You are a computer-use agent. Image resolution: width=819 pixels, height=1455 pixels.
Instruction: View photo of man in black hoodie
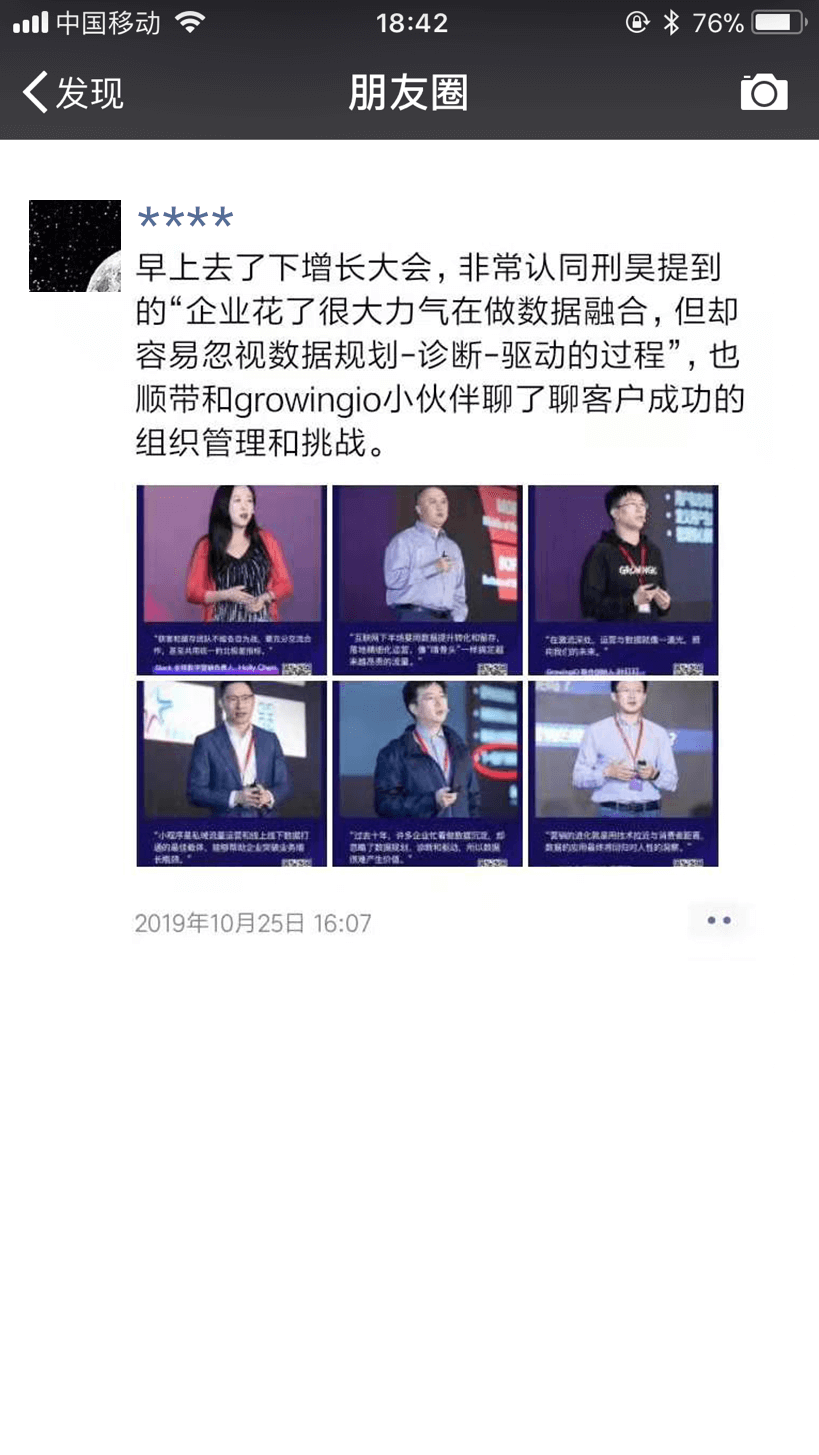coord(623,580)
